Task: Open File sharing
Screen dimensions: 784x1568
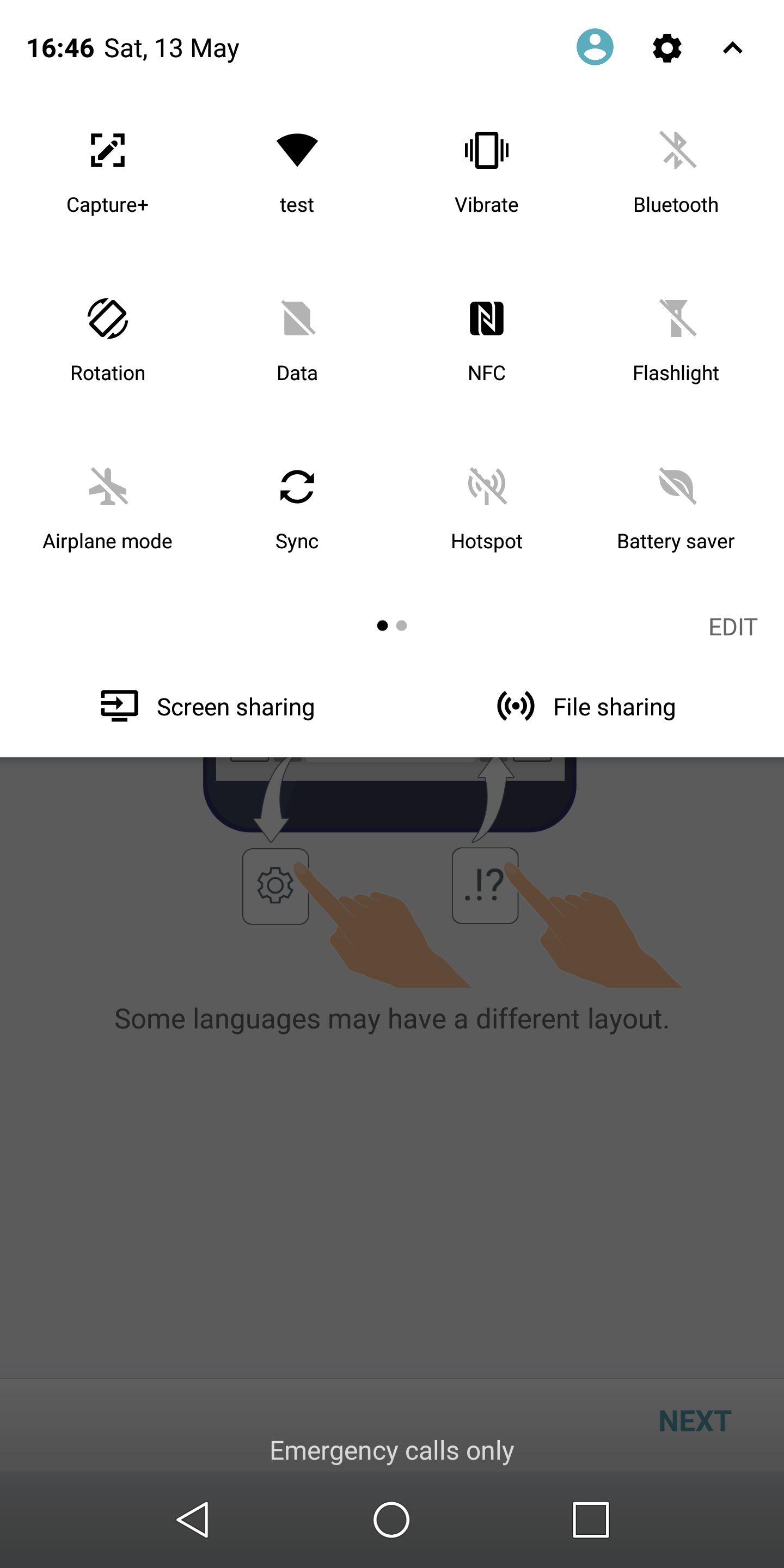Action: 586,707
